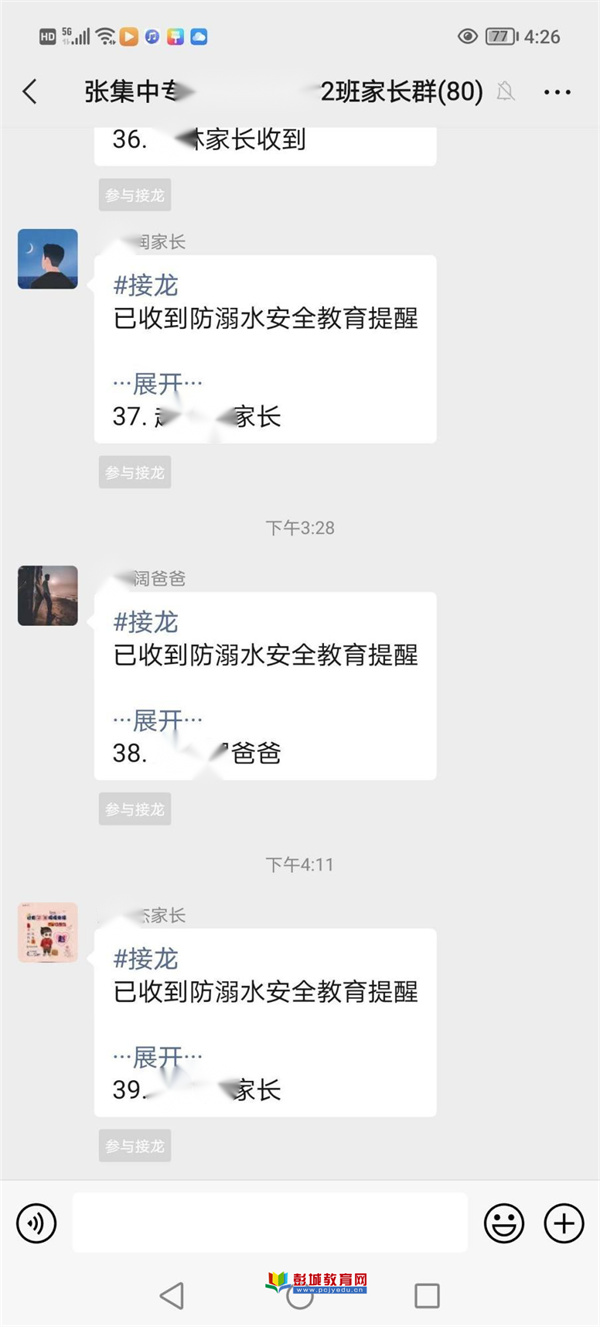600x1327 pixels.
Task: Tap the message text field
Action: (269, 1222)
